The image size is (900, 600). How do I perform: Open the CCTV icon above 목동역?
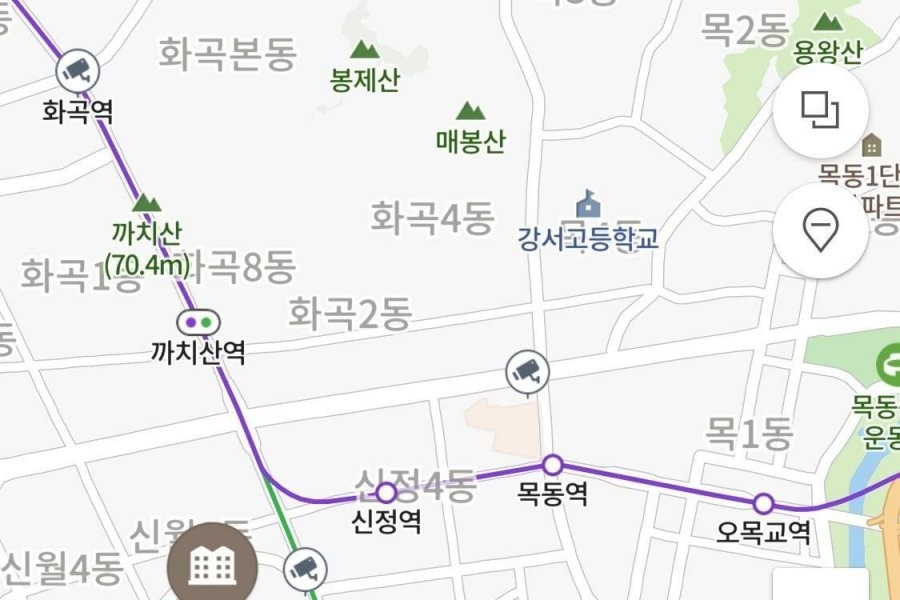[x=526, y=371]
